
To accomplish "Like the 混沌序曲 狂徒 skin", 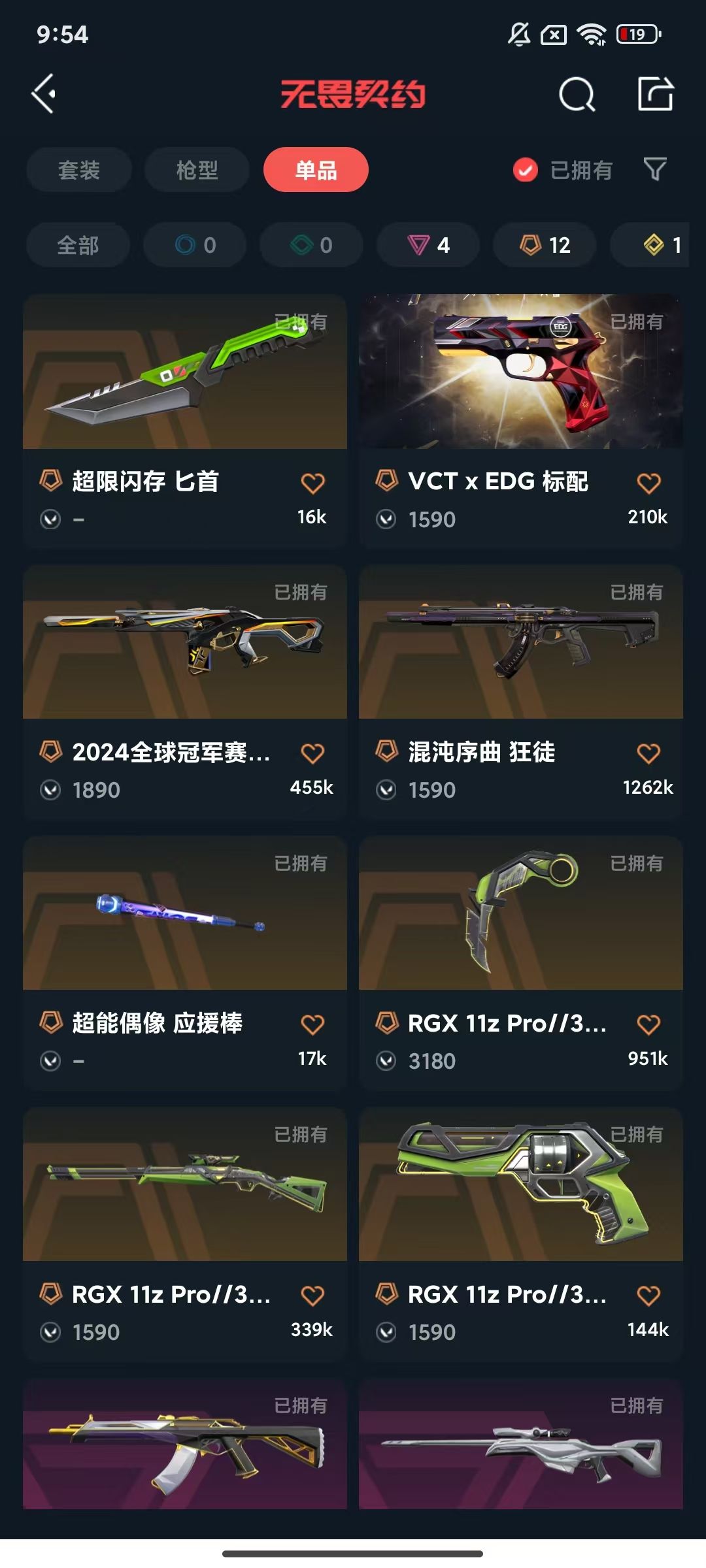I will tap(648, 754).
